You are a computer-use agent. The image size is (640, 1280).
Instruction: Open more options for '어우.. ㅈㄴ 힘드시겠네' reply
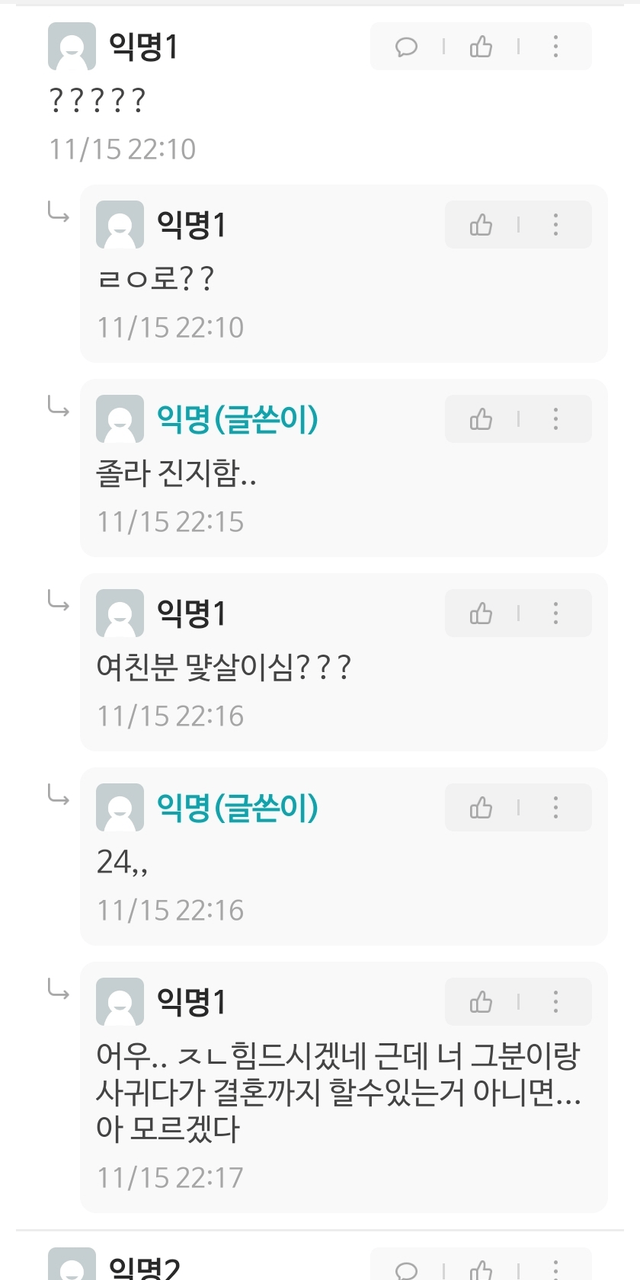click(556, 1001)
